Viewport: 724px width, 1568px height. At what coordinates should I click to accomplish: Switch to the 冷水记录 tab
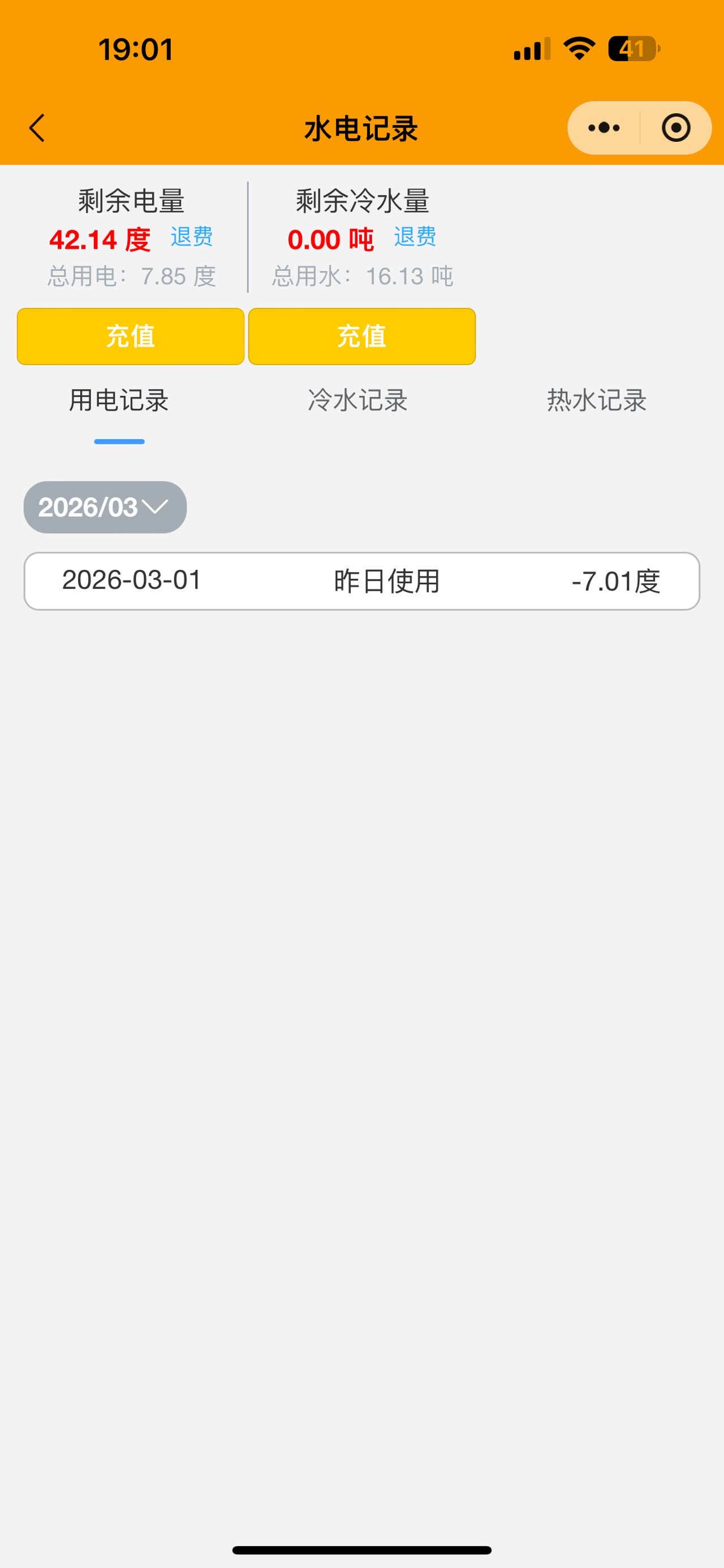point(357,401)
